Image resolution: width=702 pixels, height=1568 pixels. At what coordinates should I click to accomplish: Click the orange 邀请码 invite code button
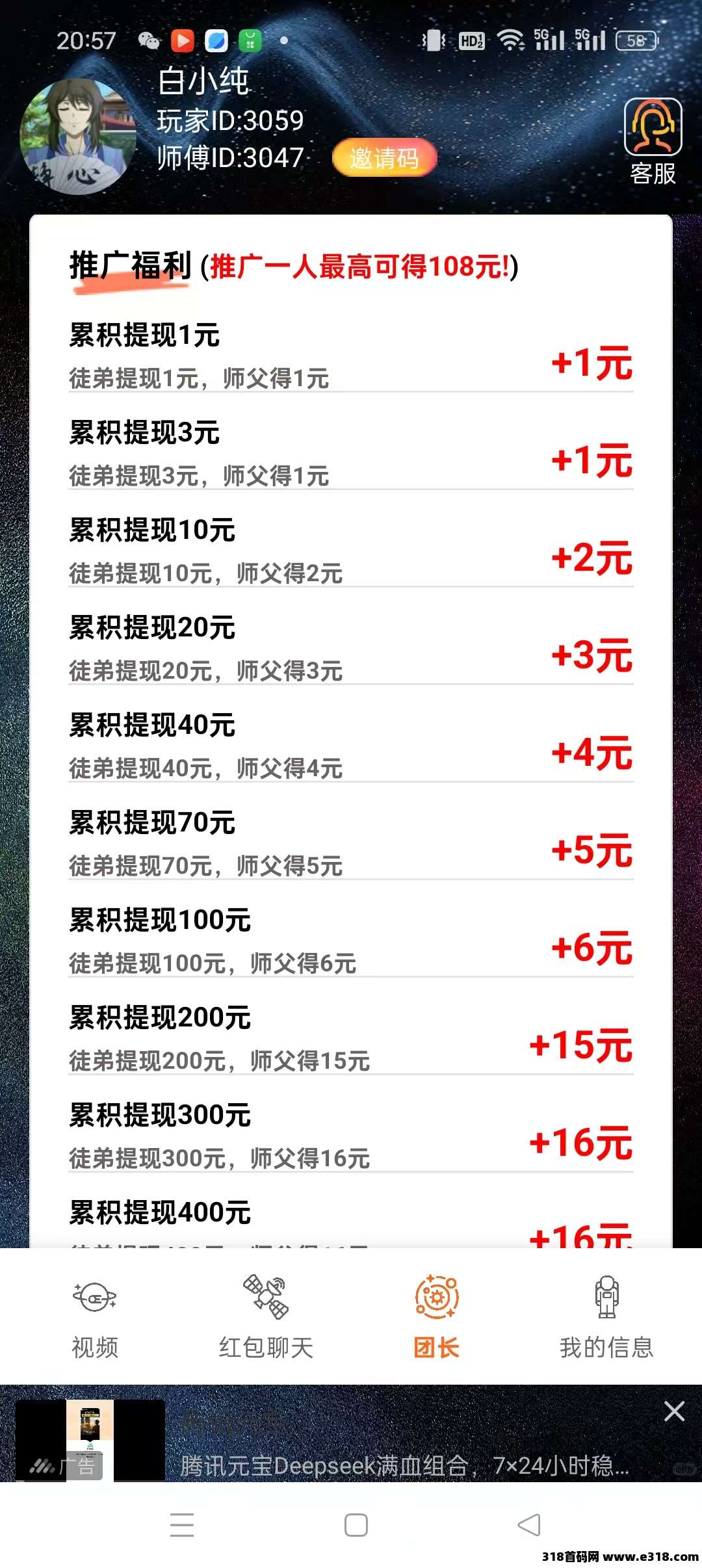384,159
